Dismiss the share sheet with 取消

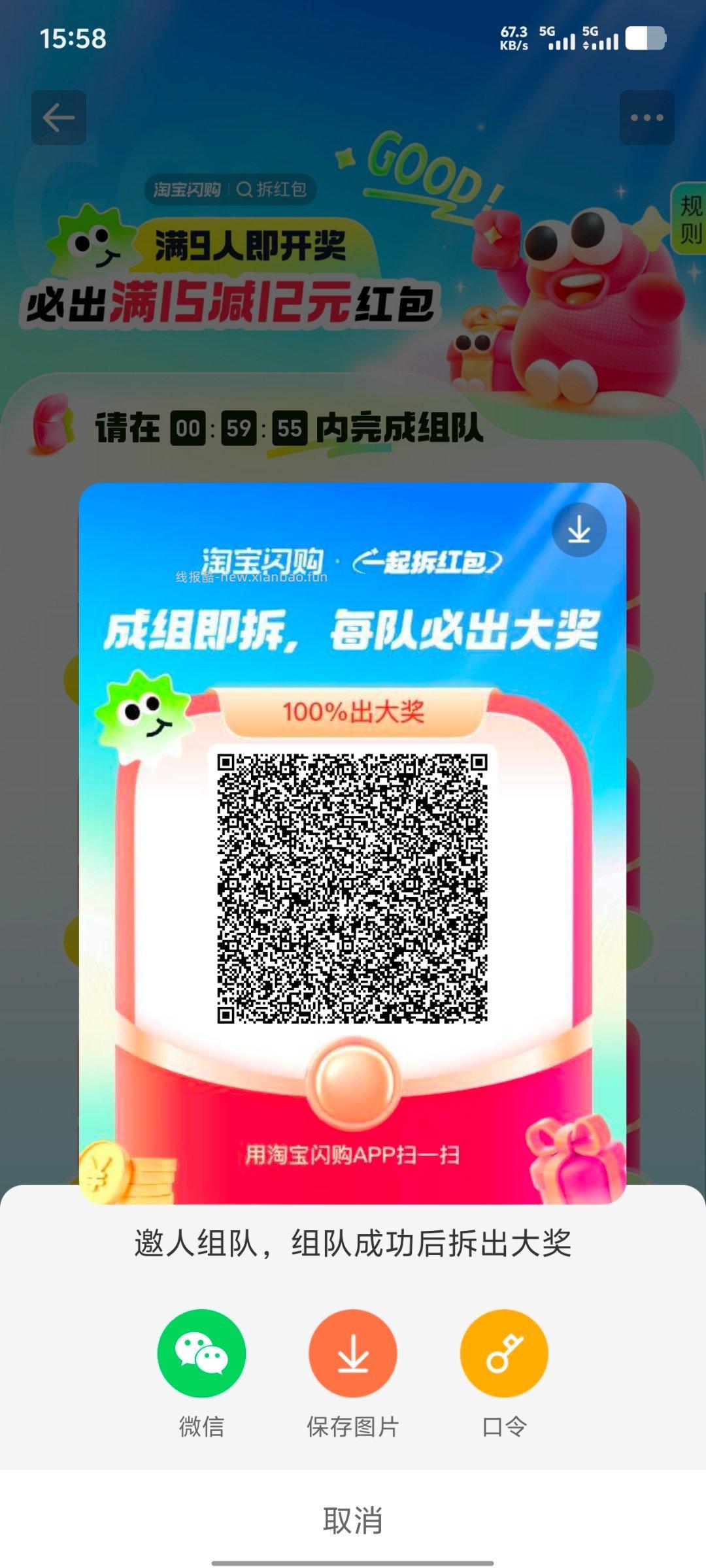click(353, 1520)
